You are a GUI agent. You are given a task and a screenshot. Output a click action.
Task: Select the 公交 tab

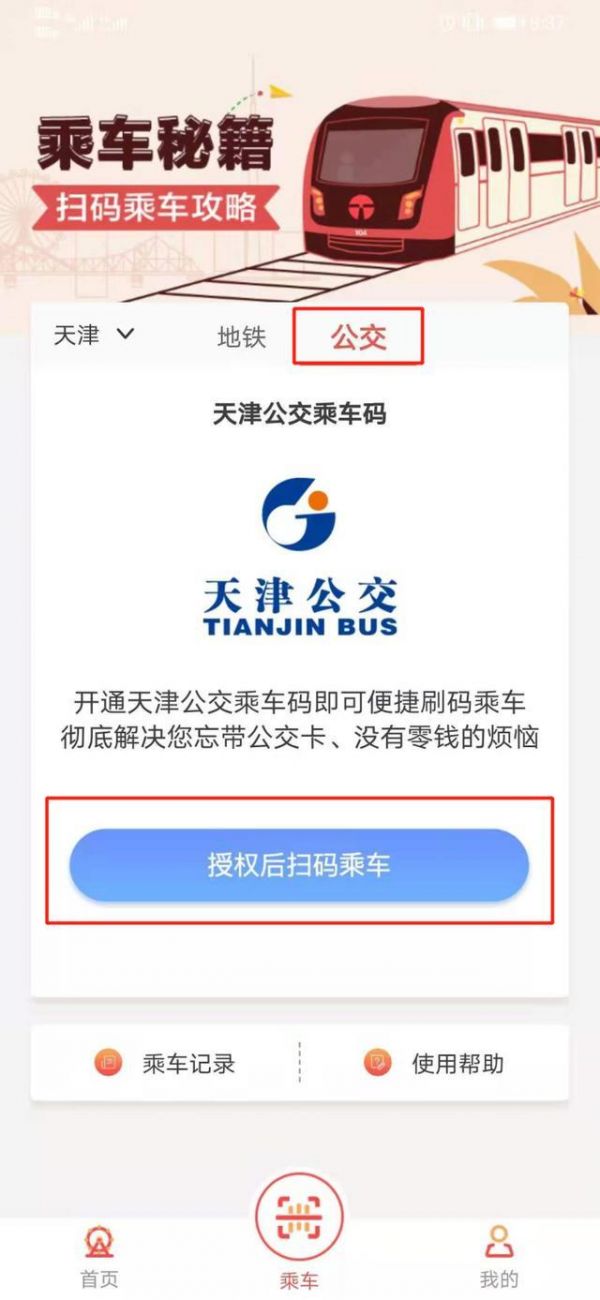(x=358, y=337)
